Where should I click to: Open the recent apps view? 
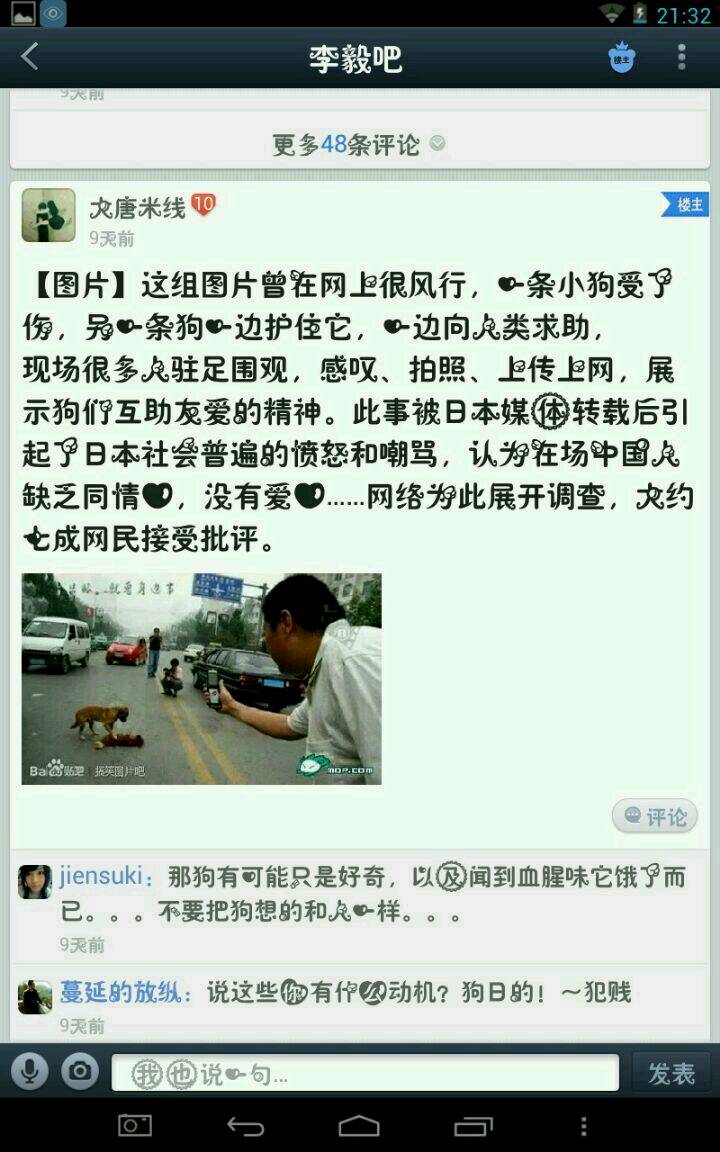pos(473,1127)
